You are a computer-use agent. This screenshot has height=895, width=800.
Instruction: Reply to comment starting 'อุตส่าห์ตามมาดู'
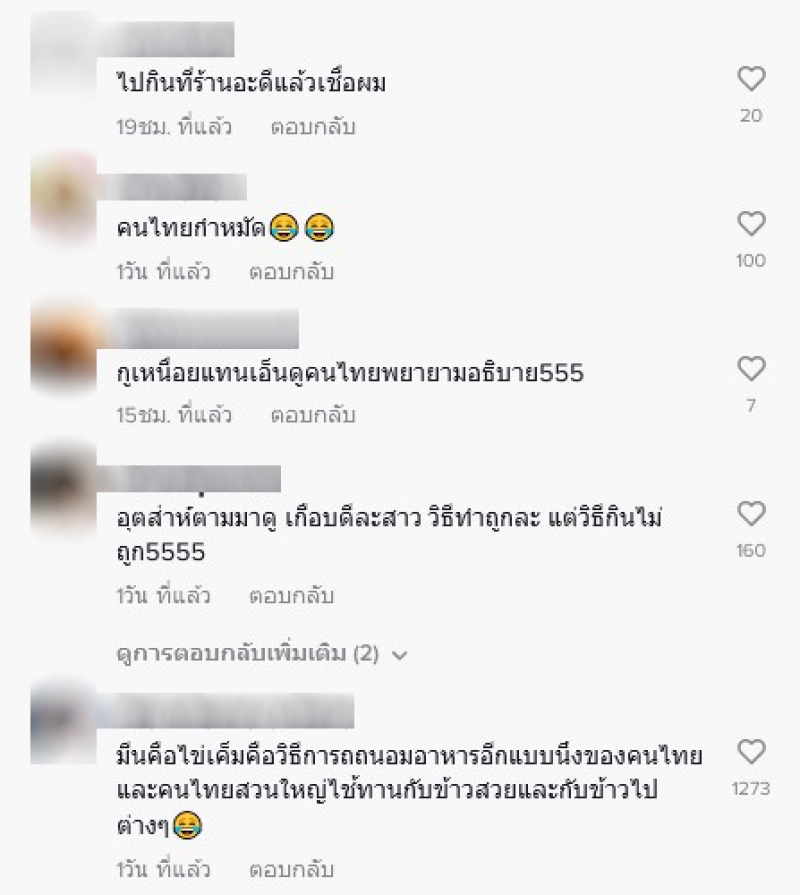[x=291, y=596]
